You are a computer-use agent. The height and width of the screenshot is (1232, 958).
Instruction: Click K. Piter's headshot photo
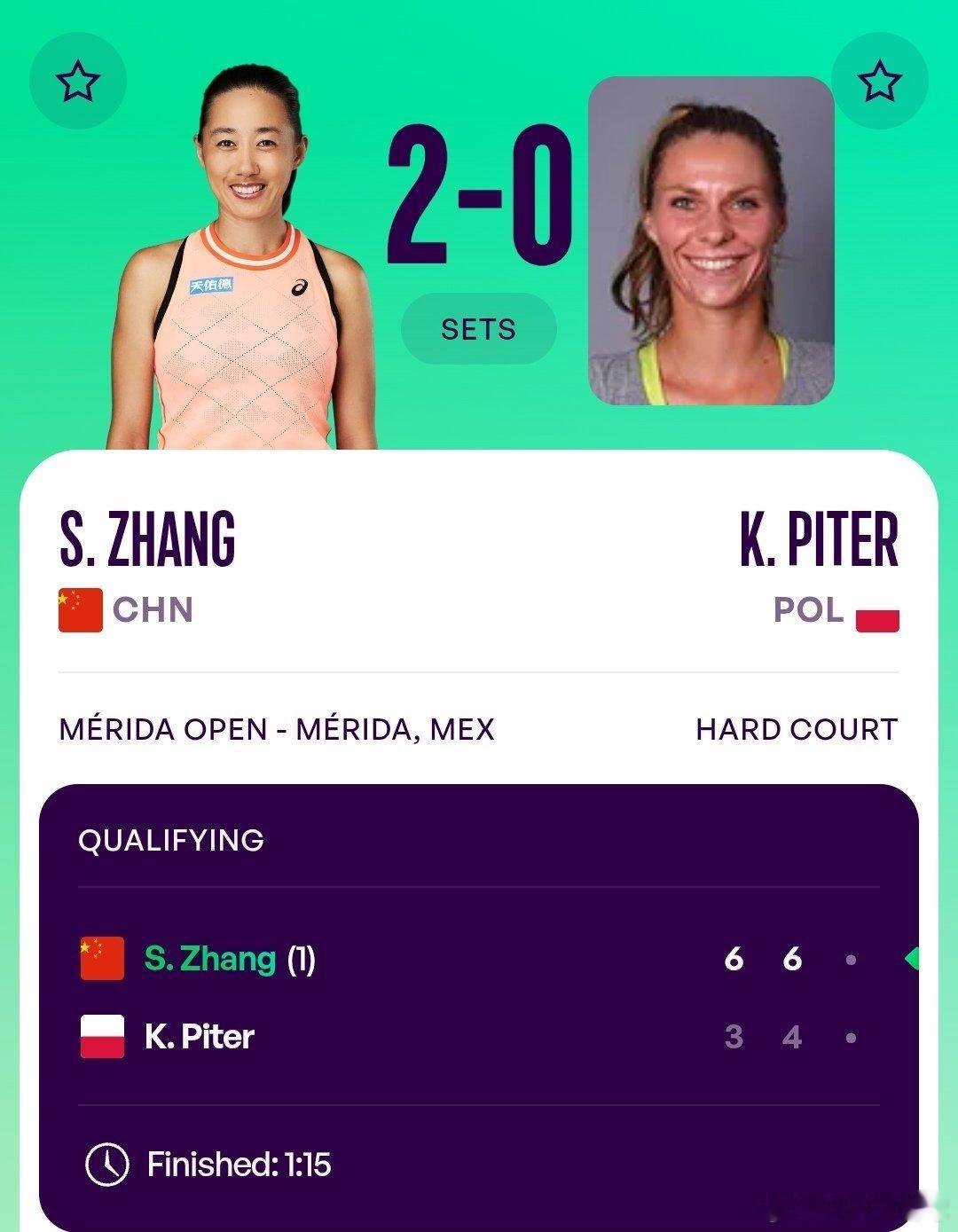710,239
